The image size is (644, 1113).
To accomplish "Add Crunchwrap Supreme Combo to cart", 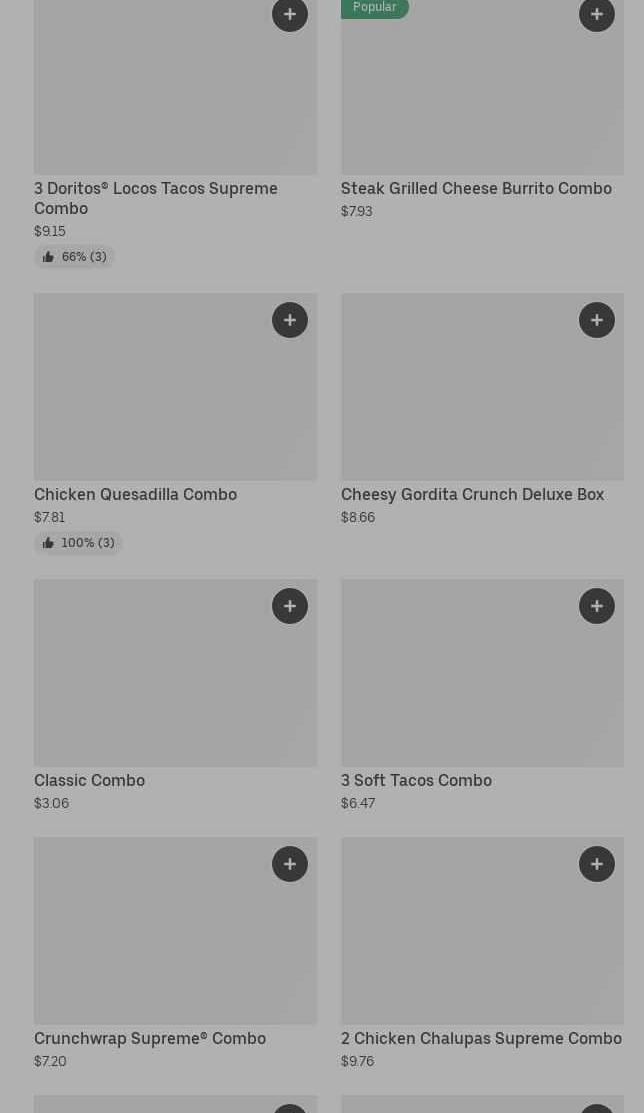I will coord(290,864).
